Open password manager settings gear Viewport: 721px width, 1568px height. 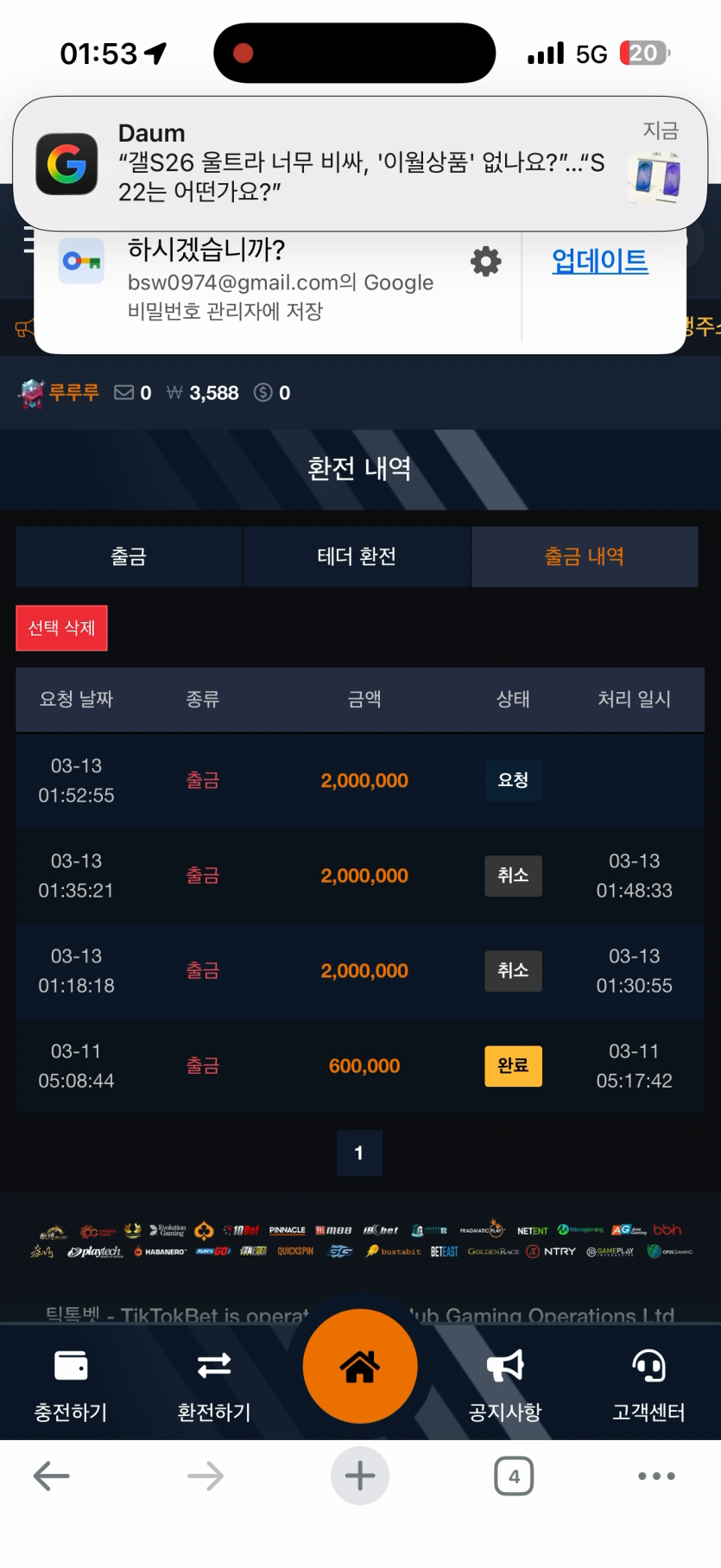[x=485, y=261]
